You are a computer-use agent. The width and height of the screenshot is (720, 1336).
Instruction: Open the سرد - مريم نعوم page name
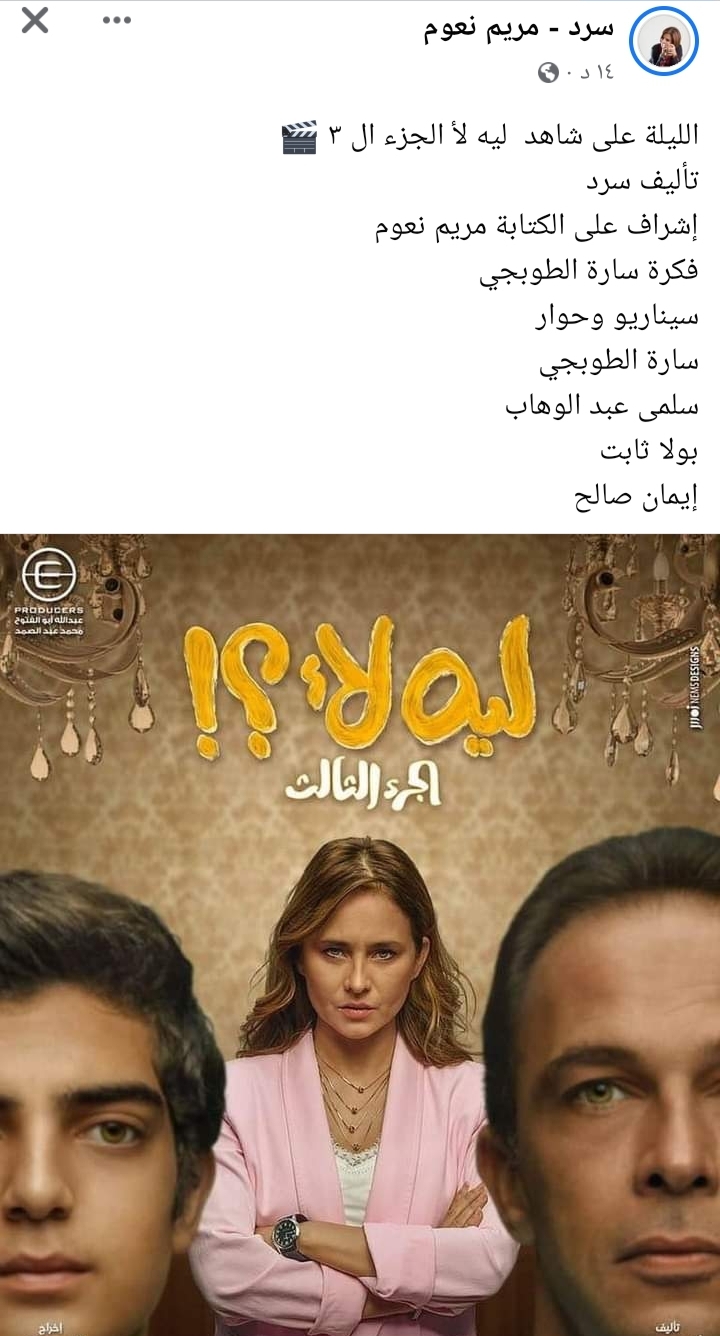click(x=518, y=29)
